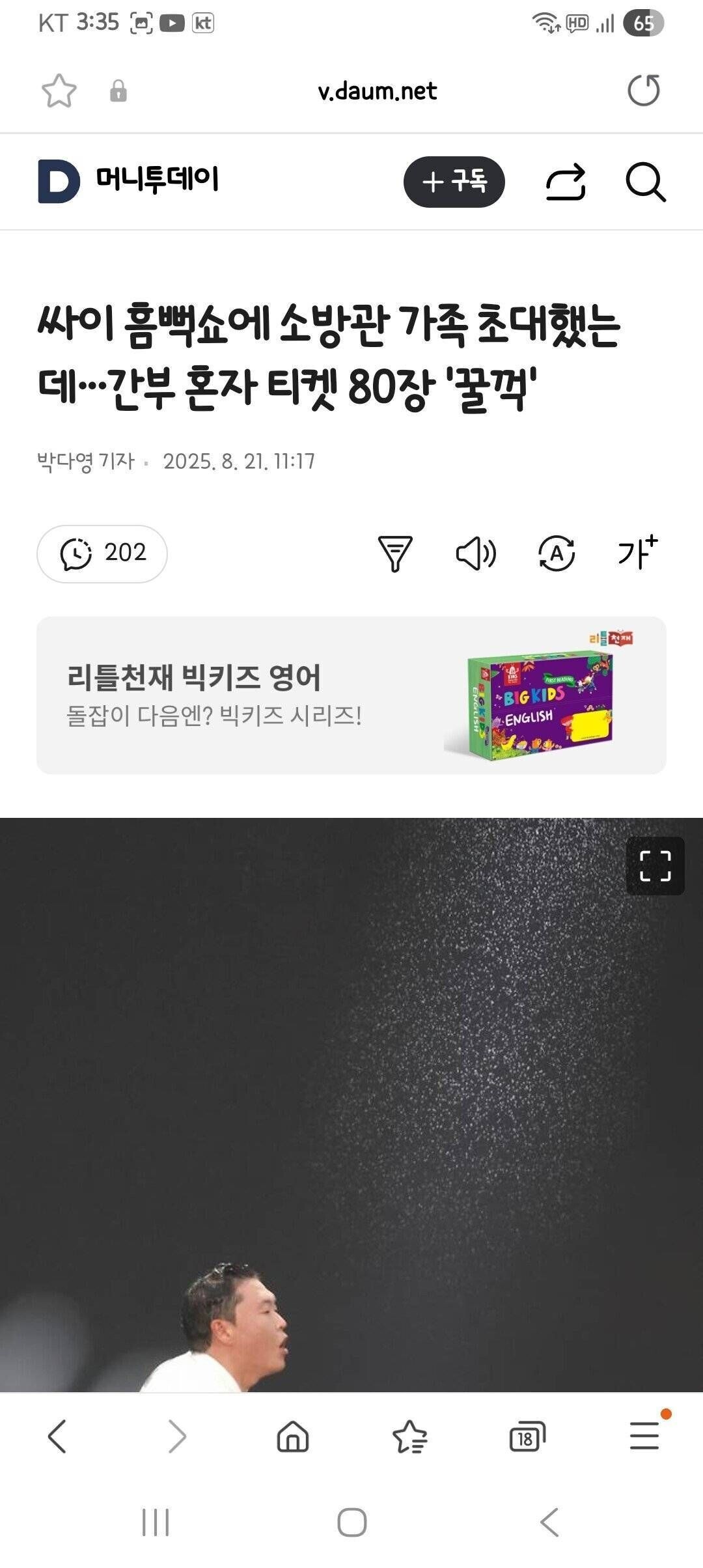Screen dimensions: 703x1568
Task: Reload the page with the refresh icon
Action: coord(644,91)
